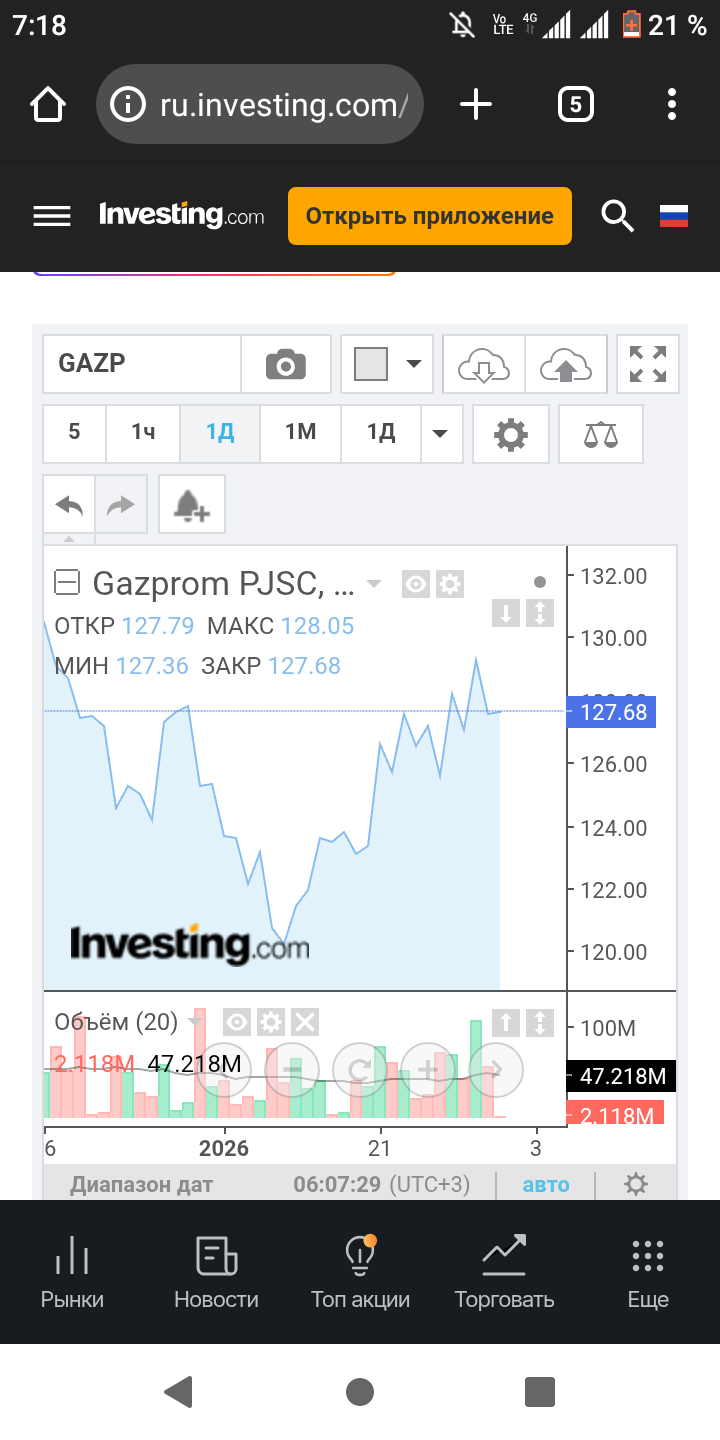Open the site search magnifier
This screenshot has width=720, height=1440.
tap(617, 216)
